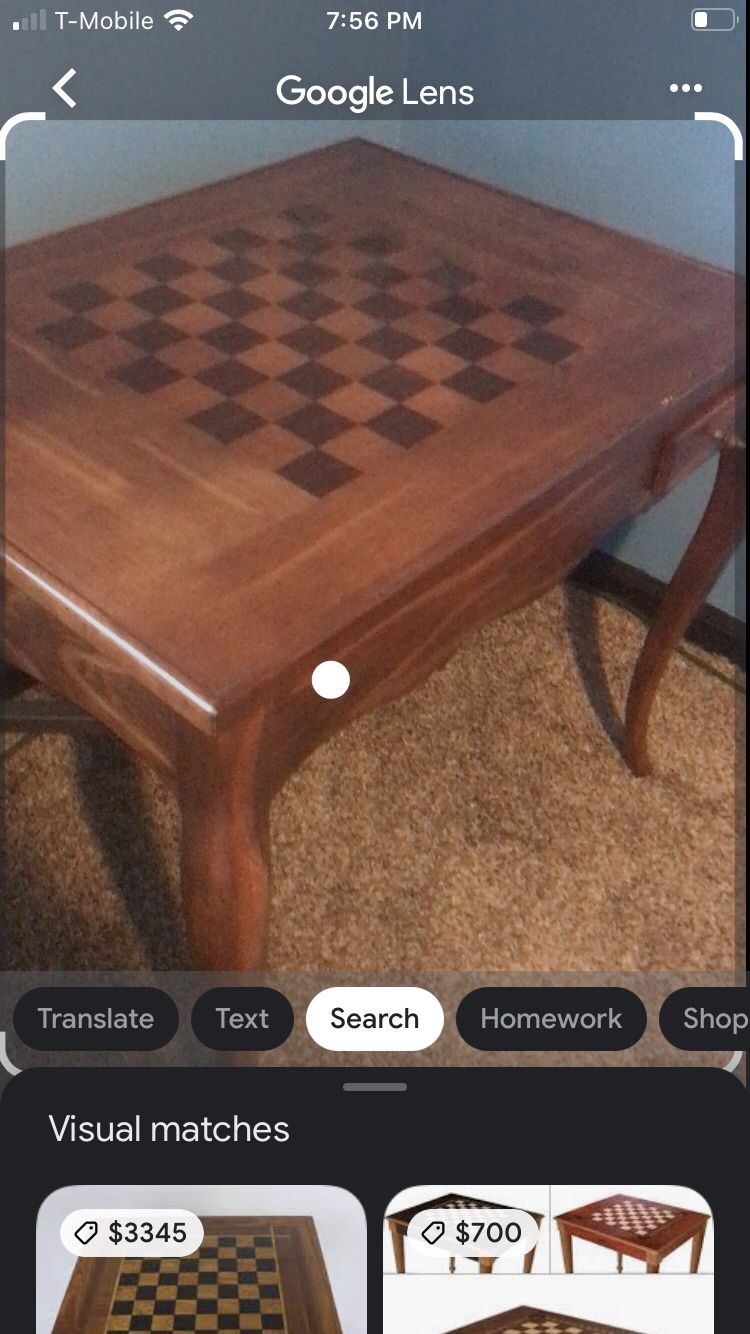750x1334 pixels.
Task: Open the $3345 chess table match
Action: [201, 1260]
